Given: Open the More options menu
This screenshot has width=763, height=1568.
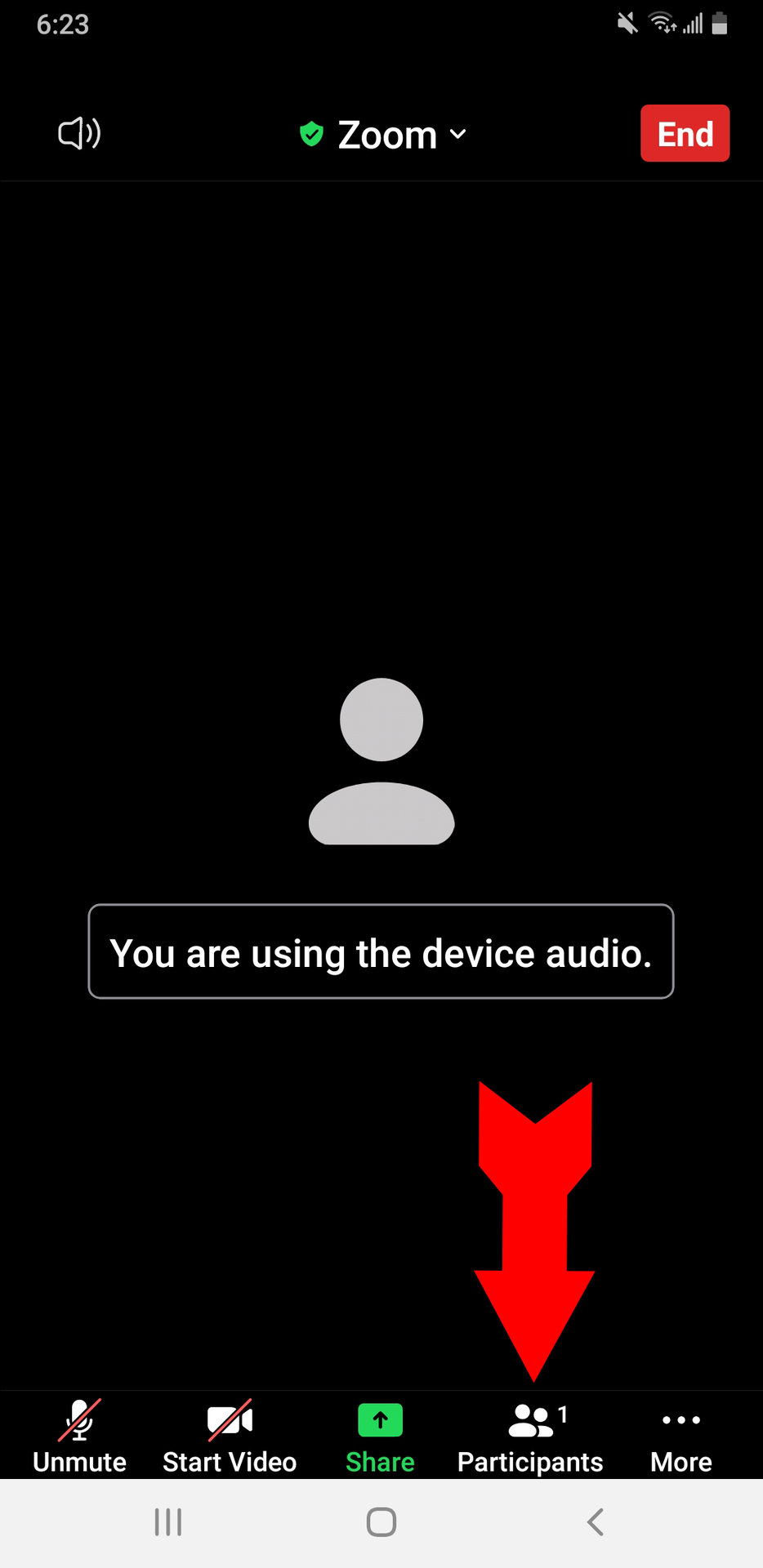Looking at the screenshot, I should pyautogui.click(x=680, y=1437).
